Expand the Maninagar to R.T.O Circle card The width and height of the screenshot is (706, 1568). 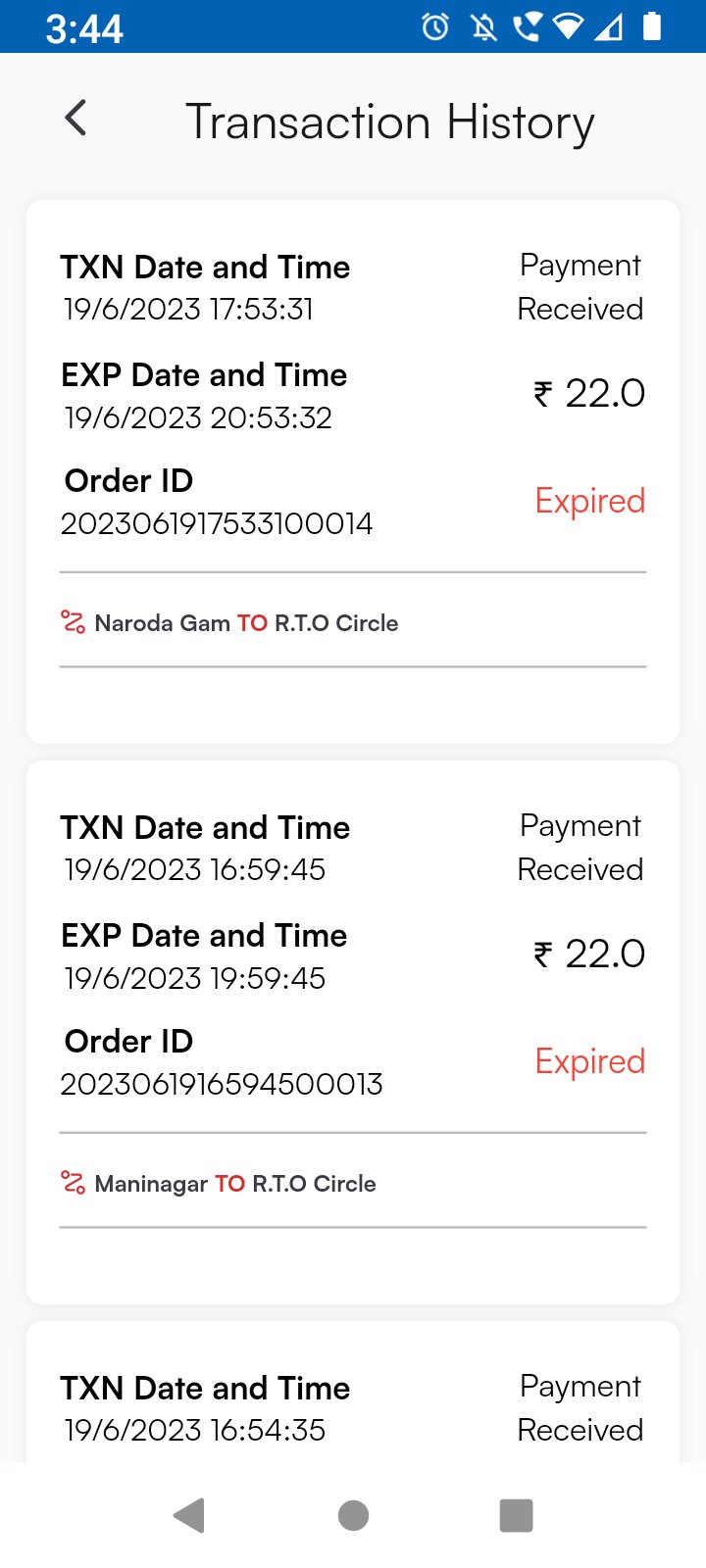coord(353,1029)
